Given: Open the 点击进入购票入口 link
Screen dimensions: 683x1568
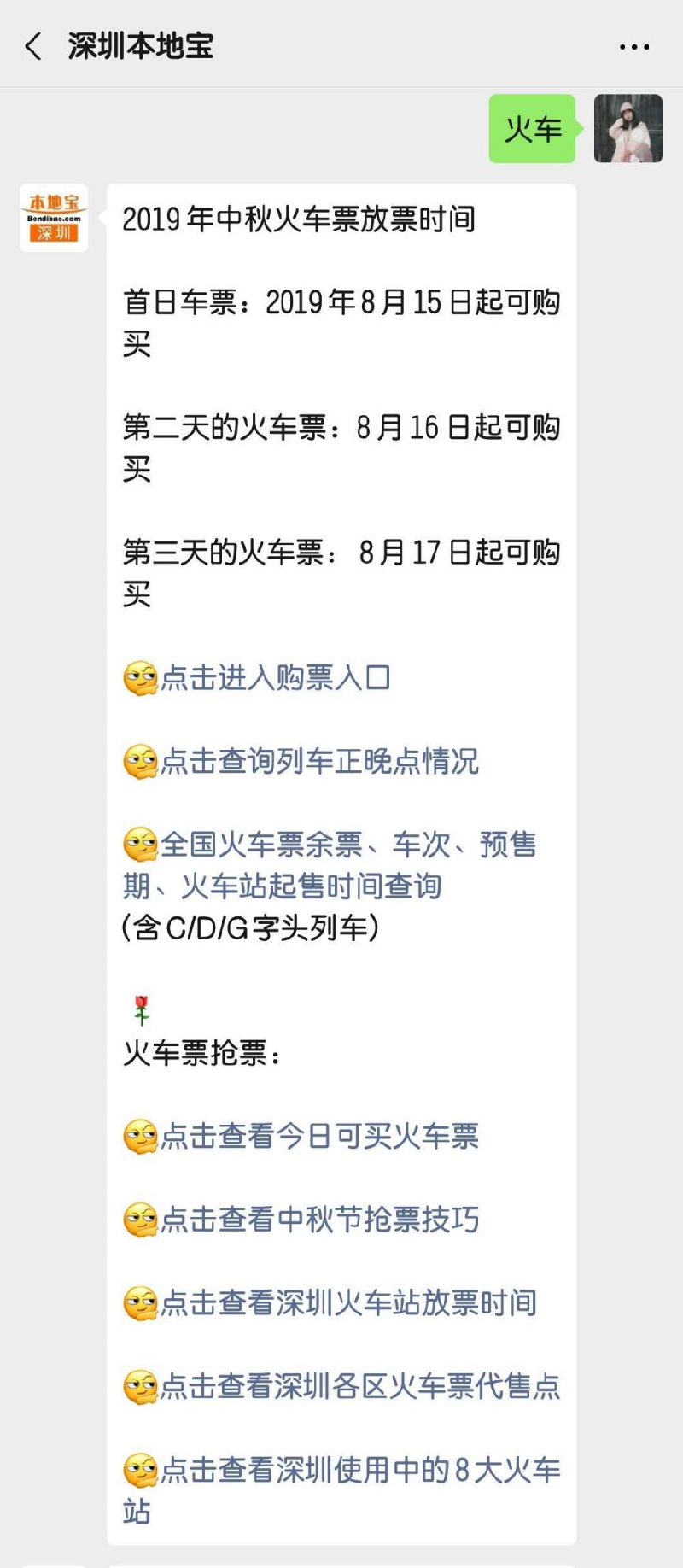Looking at the screenshot, I should point(275,678).
